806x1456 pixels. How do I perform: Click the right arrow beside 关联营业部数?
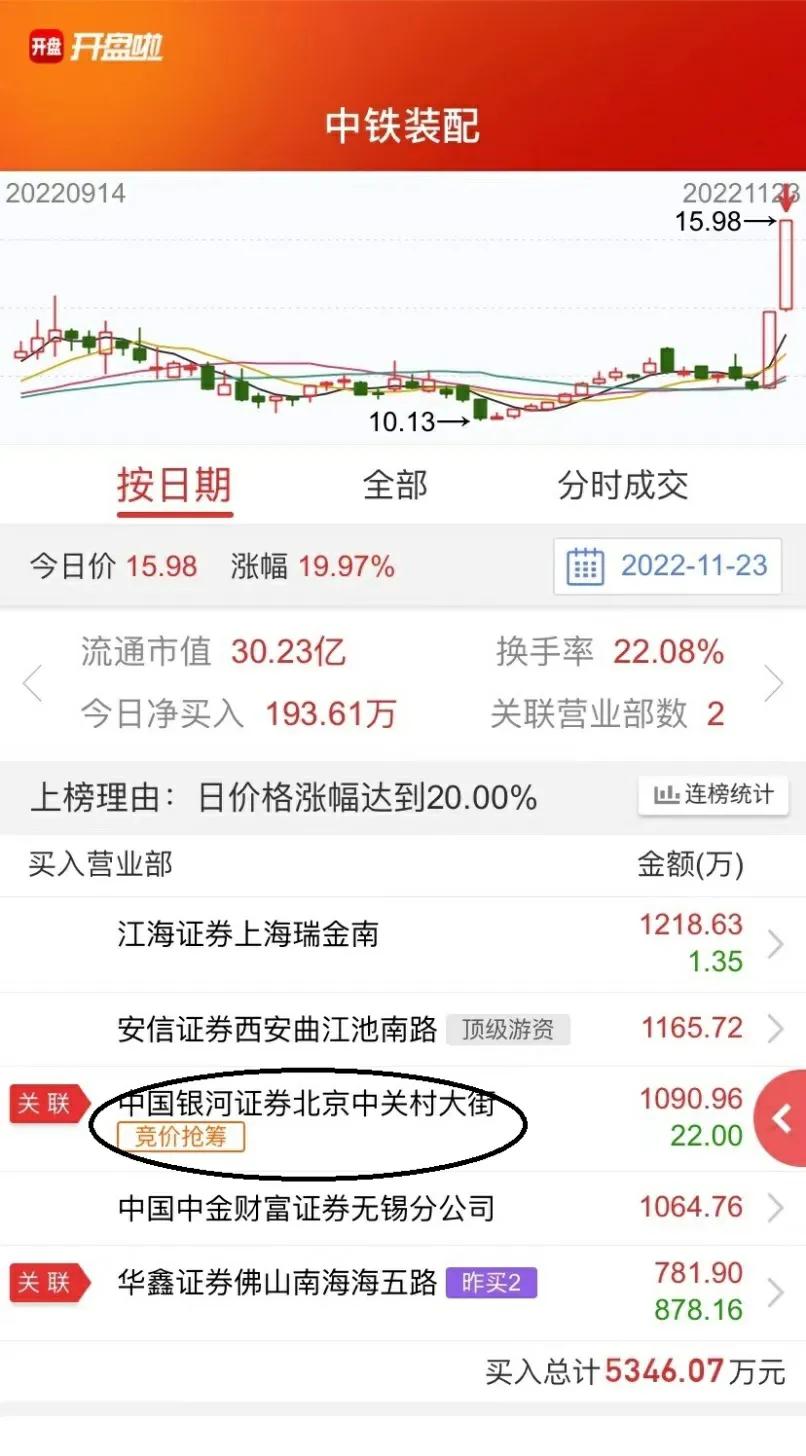click(x=774, y=682)
